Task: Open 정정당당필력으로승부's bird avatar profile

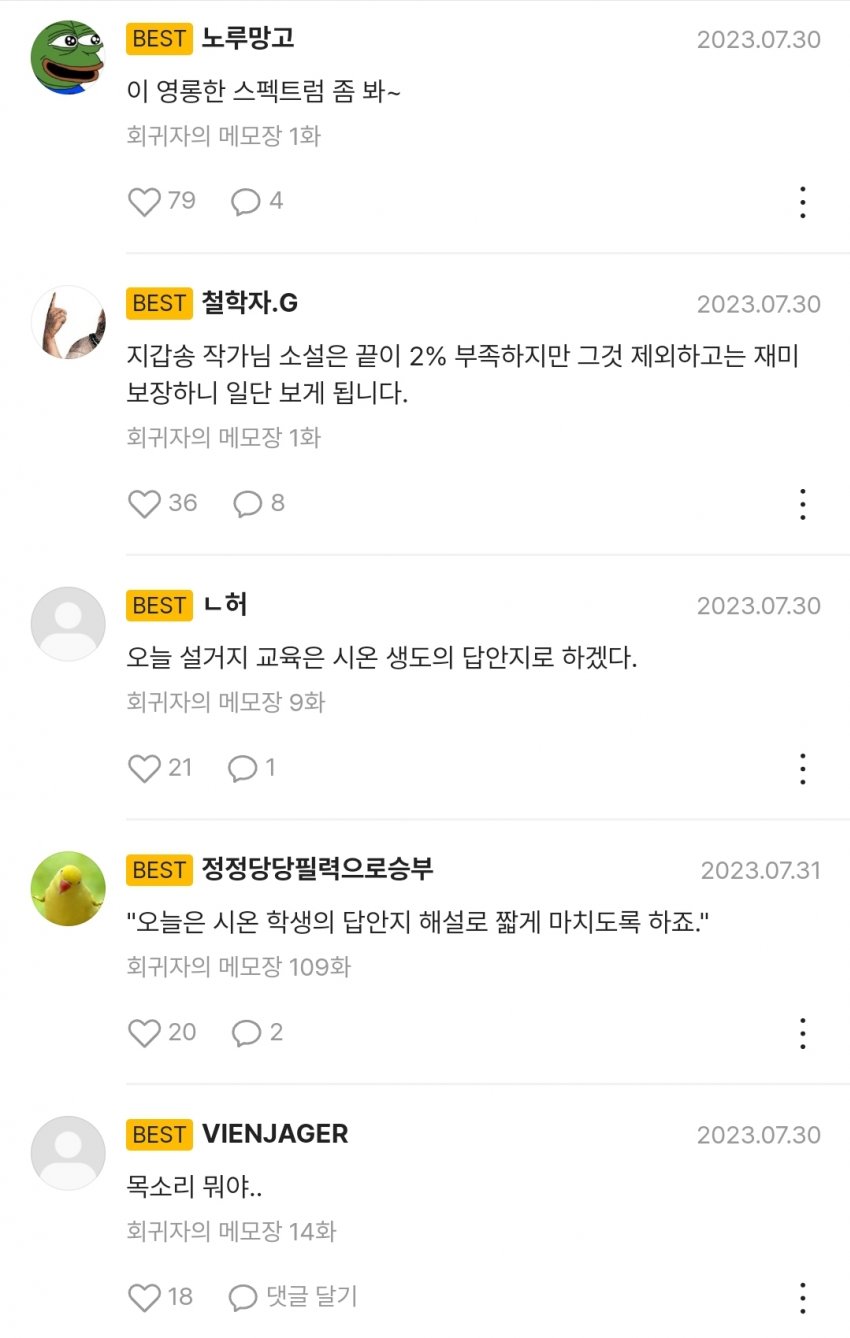Action: [68, 888]
